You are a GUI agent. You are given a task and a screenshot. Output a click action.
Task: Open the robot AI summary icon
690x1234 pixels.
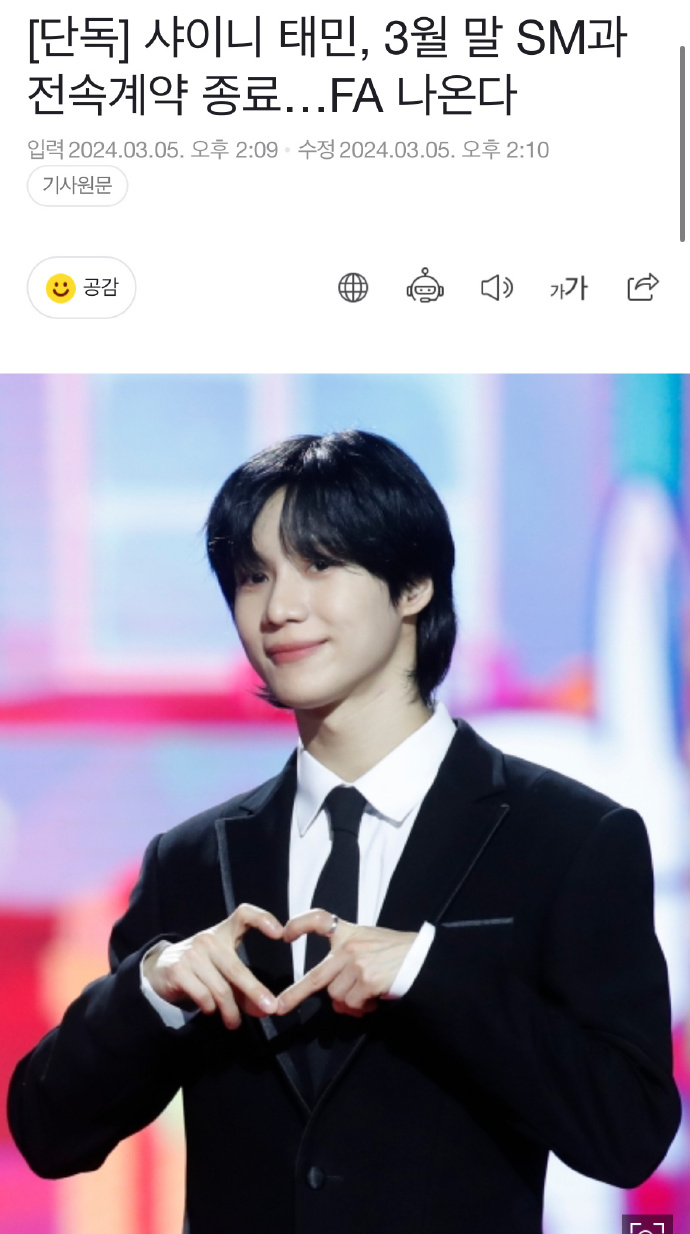425,288
